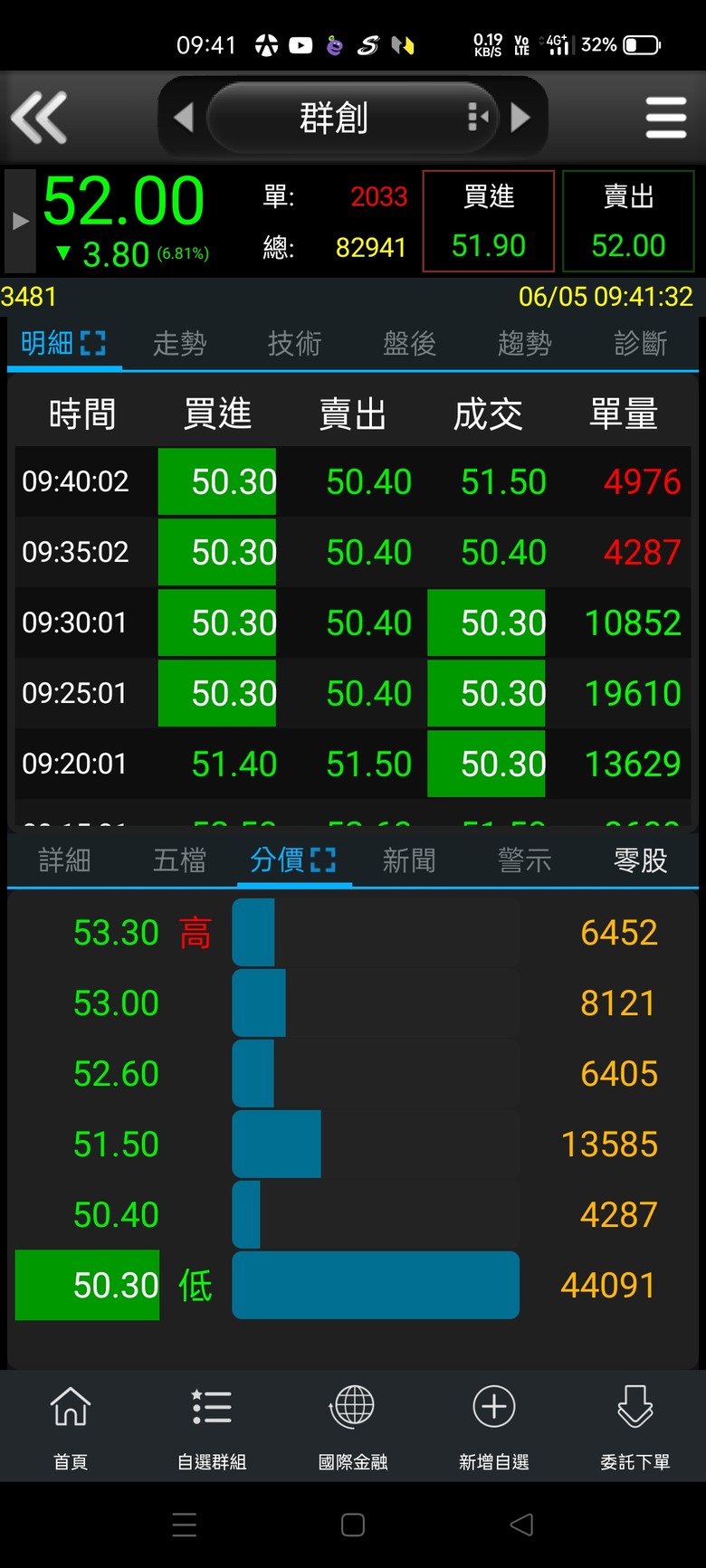Select the 零股 tab
706x1568 pixels.
[x=640, y=860]
